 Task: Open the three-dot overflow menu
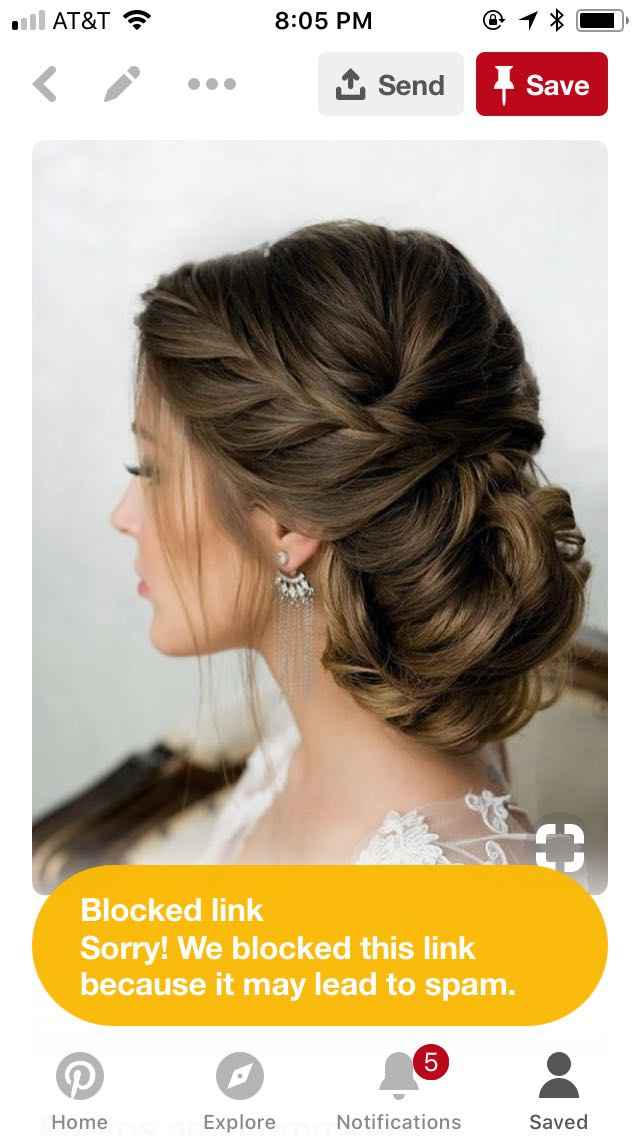[212, 85]
